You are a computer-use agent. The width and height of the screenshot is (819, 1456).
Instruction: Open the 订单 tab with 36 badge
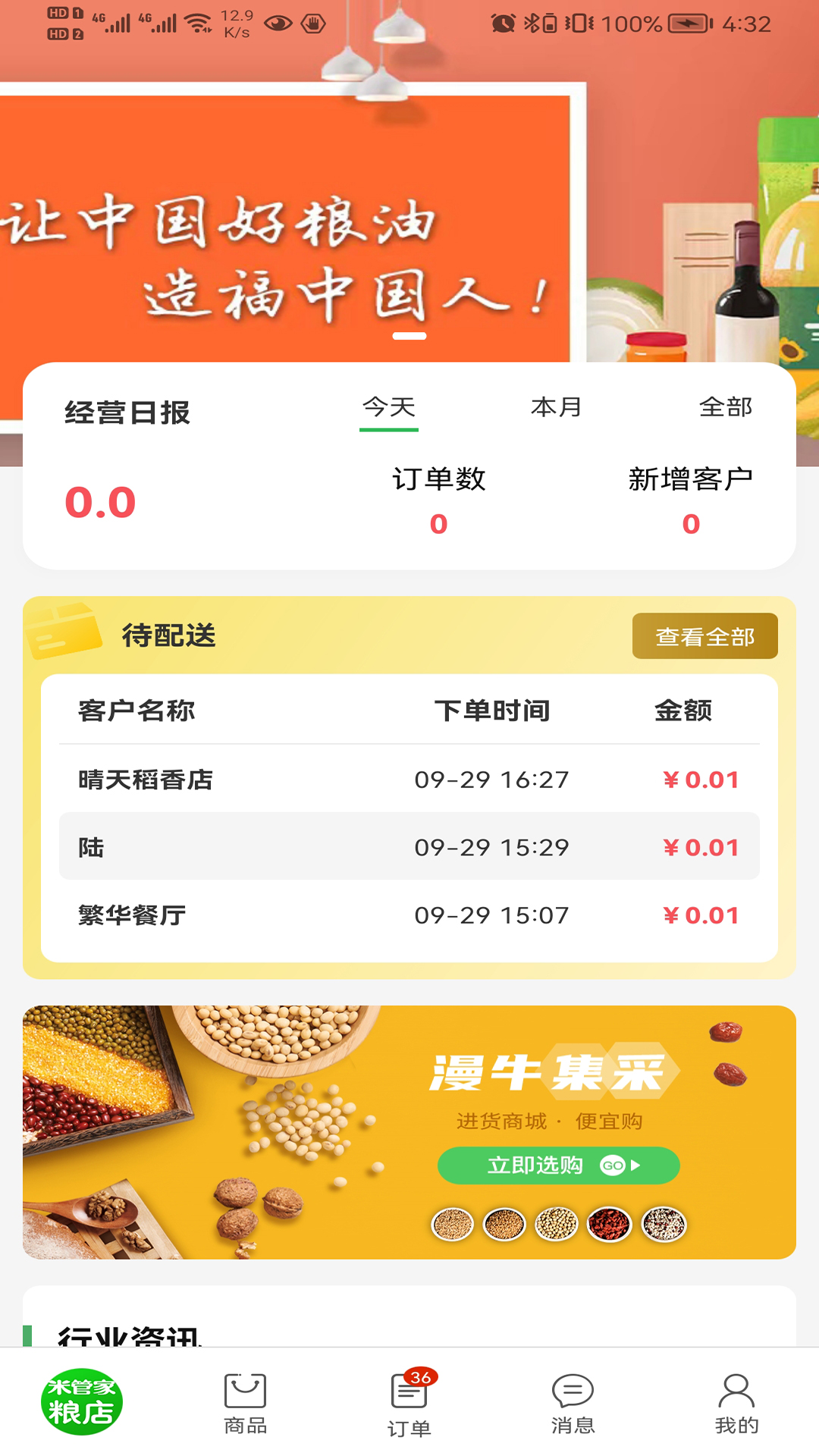(409, 1404)
